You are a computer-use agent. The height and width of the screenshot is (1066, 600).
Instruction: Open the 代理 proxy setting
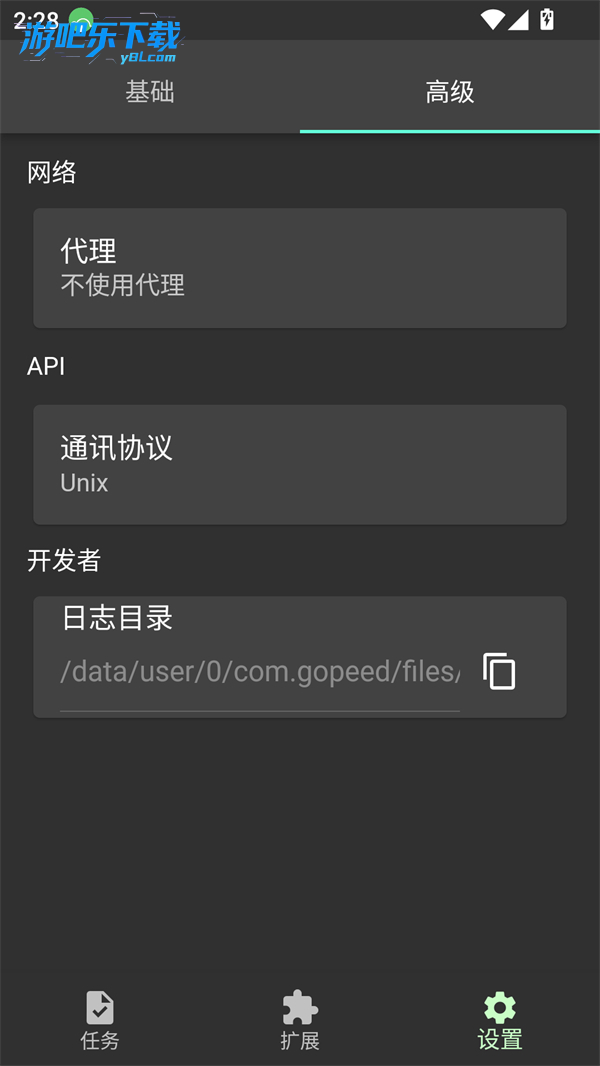click(x=300, y=268)
